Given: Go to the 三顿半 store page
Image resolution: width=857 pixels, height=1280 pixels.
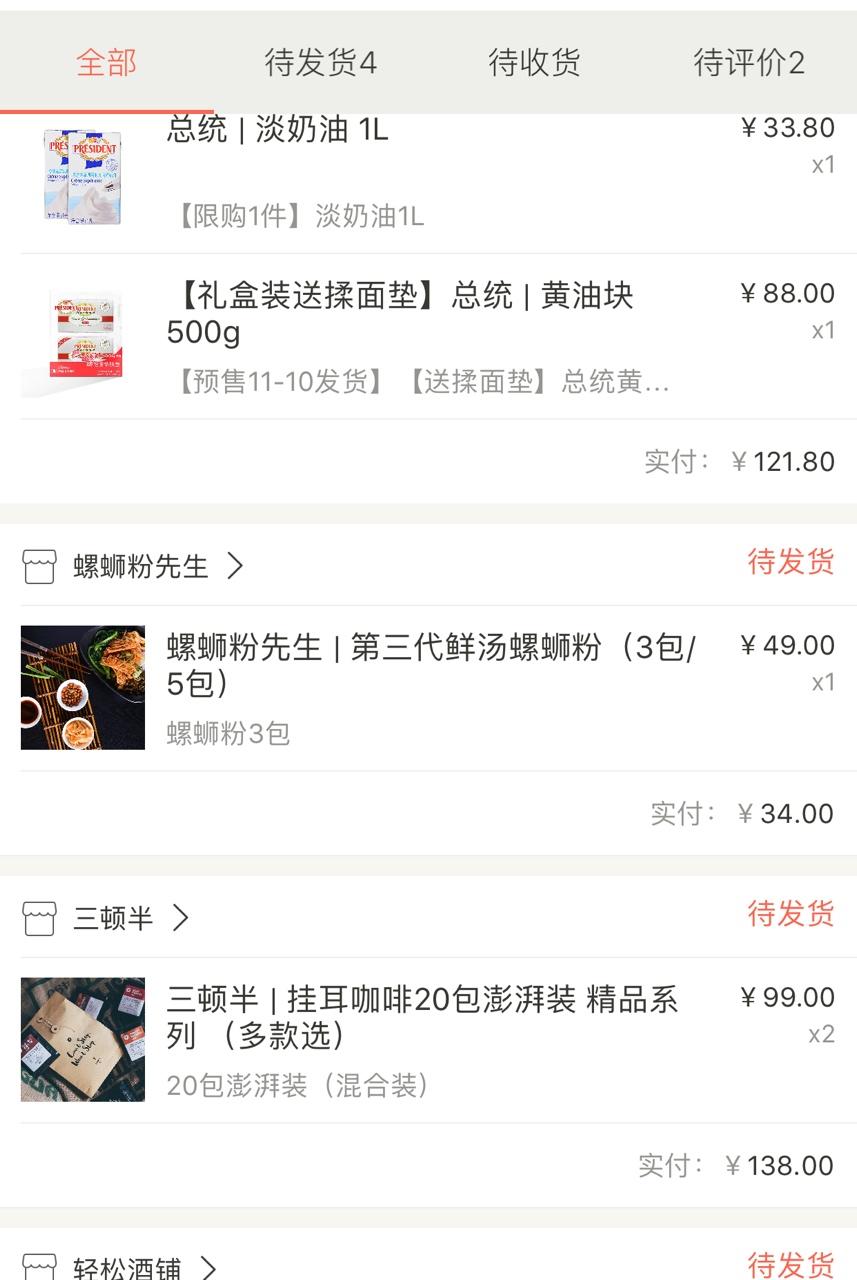Looking at the screenshot, I should click(113, 918).
